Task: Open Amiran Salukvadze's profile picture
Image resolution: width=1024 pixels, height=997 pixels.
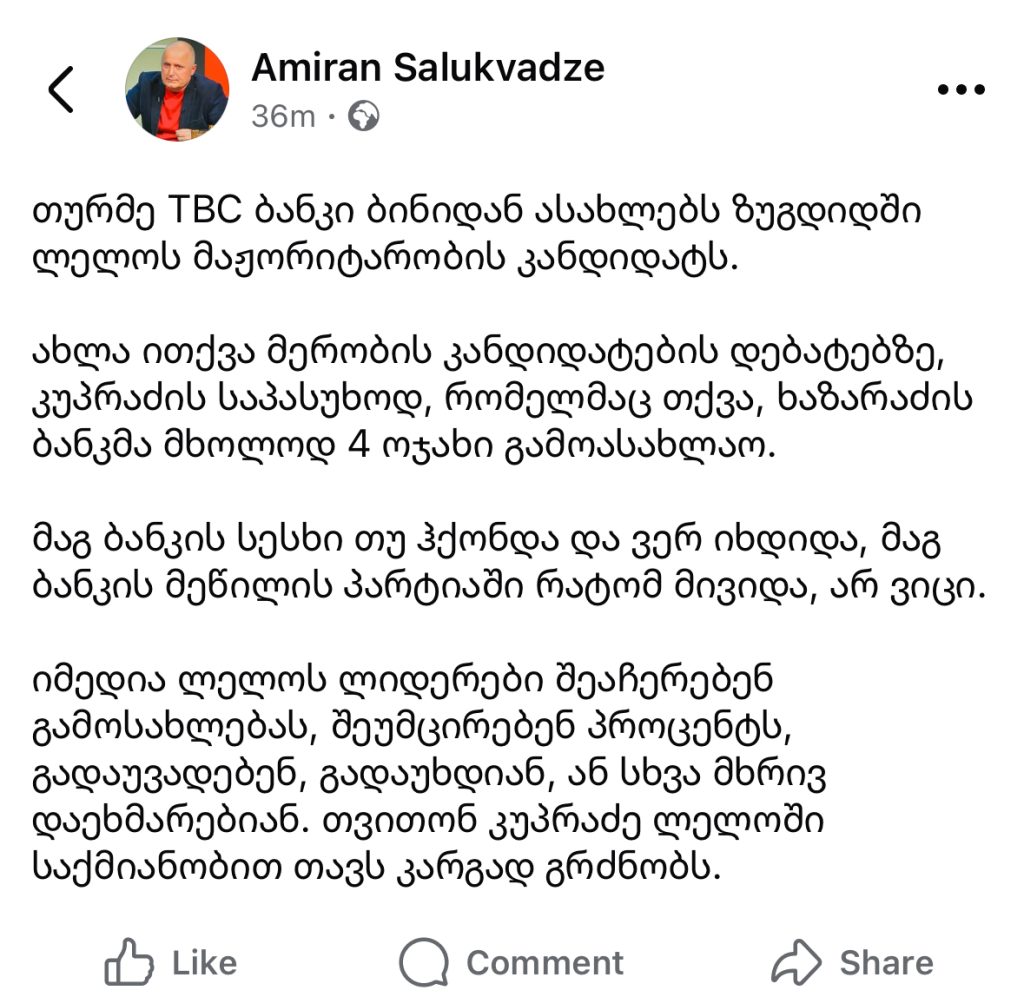Action: coord(177,89)
